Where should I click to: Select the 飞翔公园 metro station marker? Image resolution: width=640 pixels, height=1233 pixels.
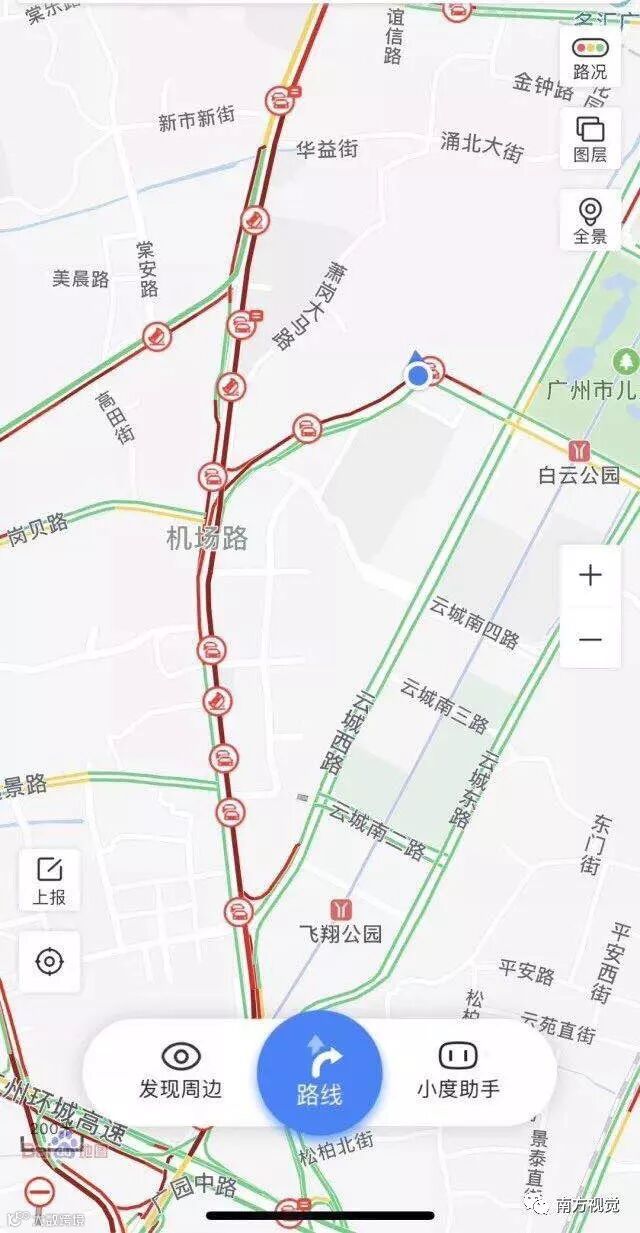coord(344,909)
